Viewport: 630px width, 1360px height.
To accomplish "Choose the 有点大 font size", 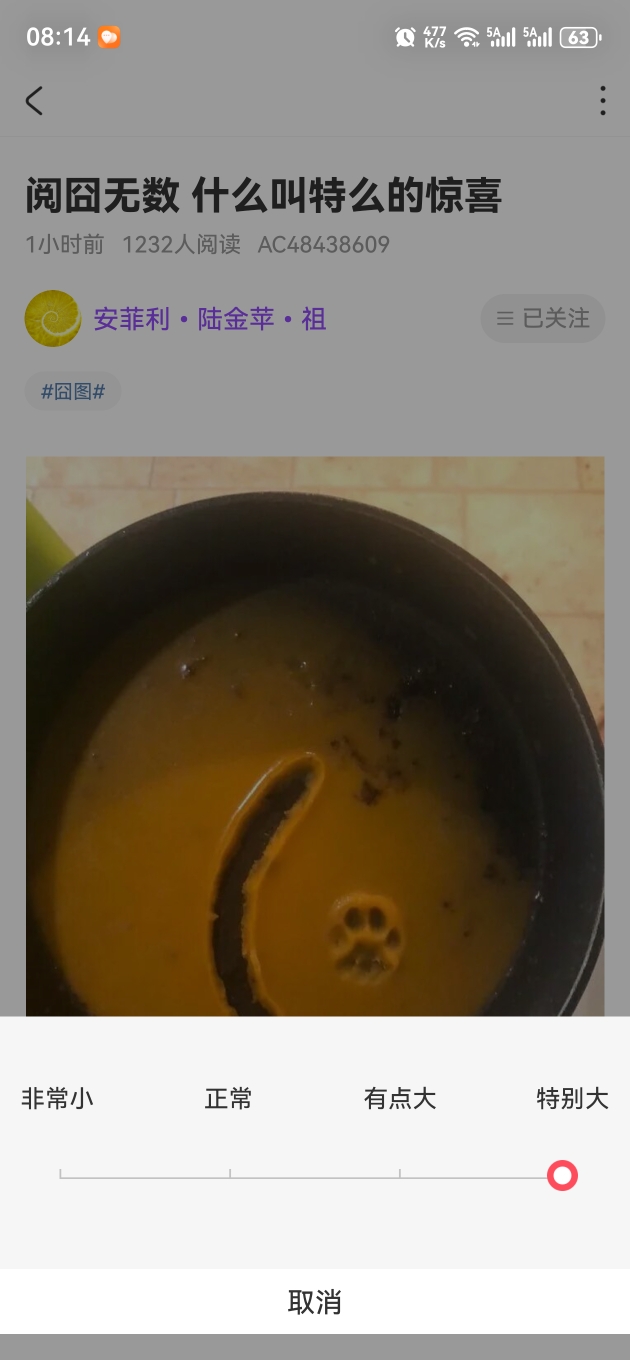I will tap(400, 1099).
